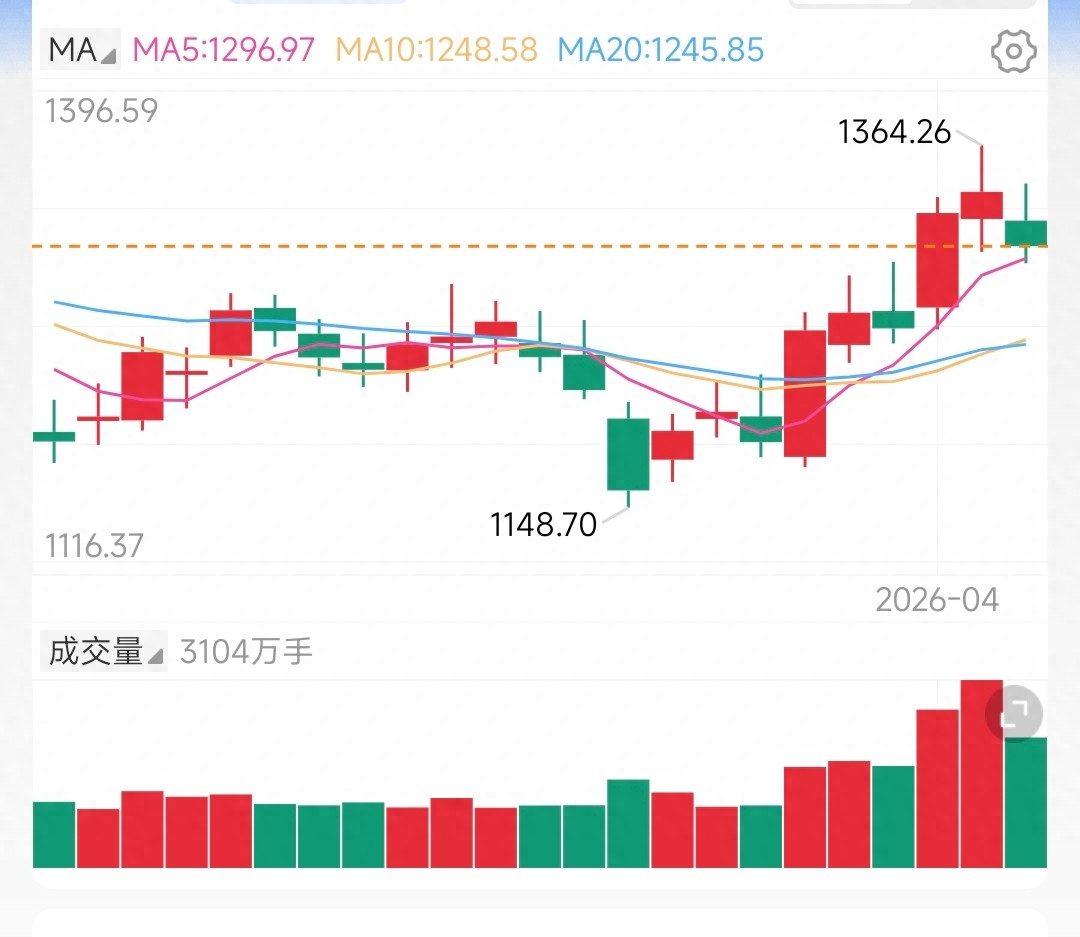Open chart indicator settings gear
Image resolution: width=1080 pixels, height=937 pixels.
click(x=1012, y=51)
